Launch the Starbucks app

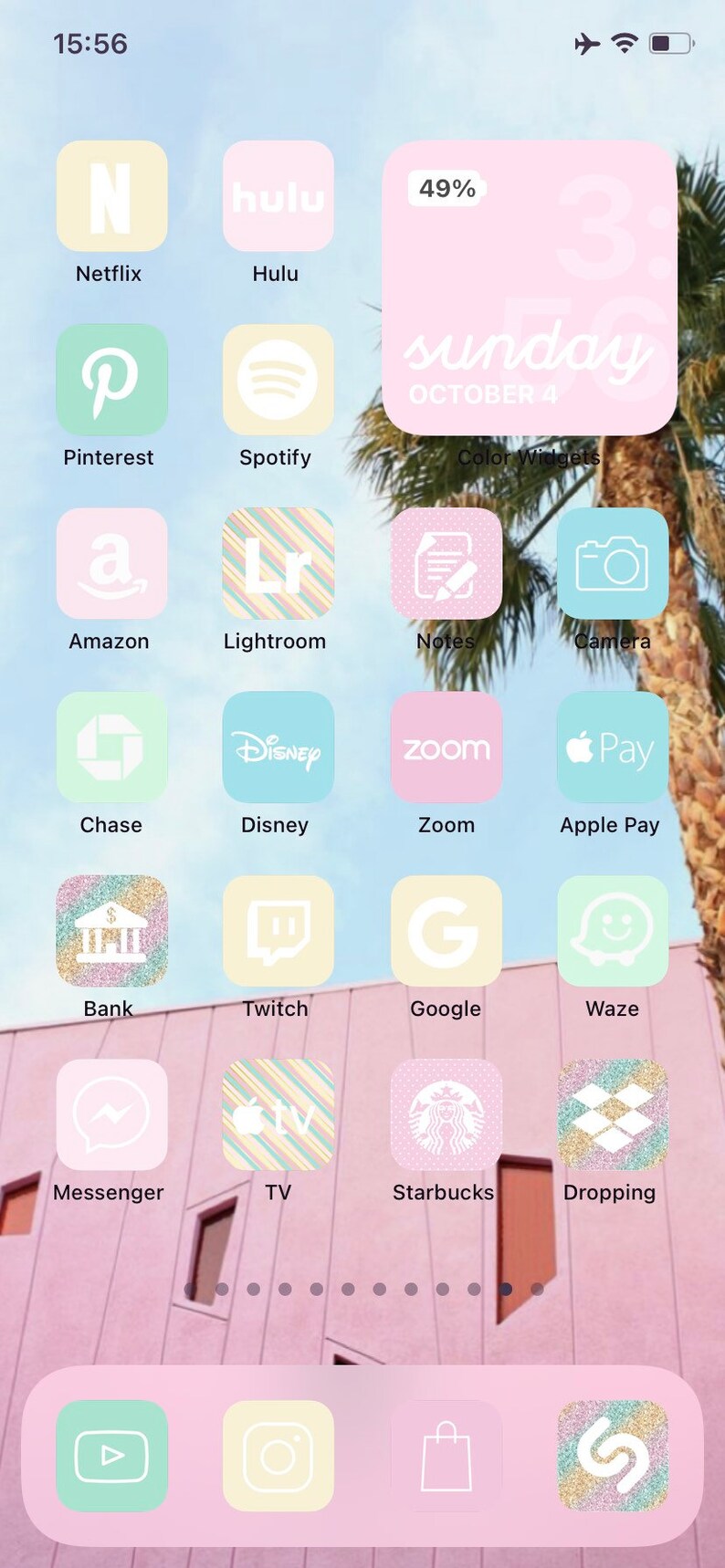(x=446, y=1114)
